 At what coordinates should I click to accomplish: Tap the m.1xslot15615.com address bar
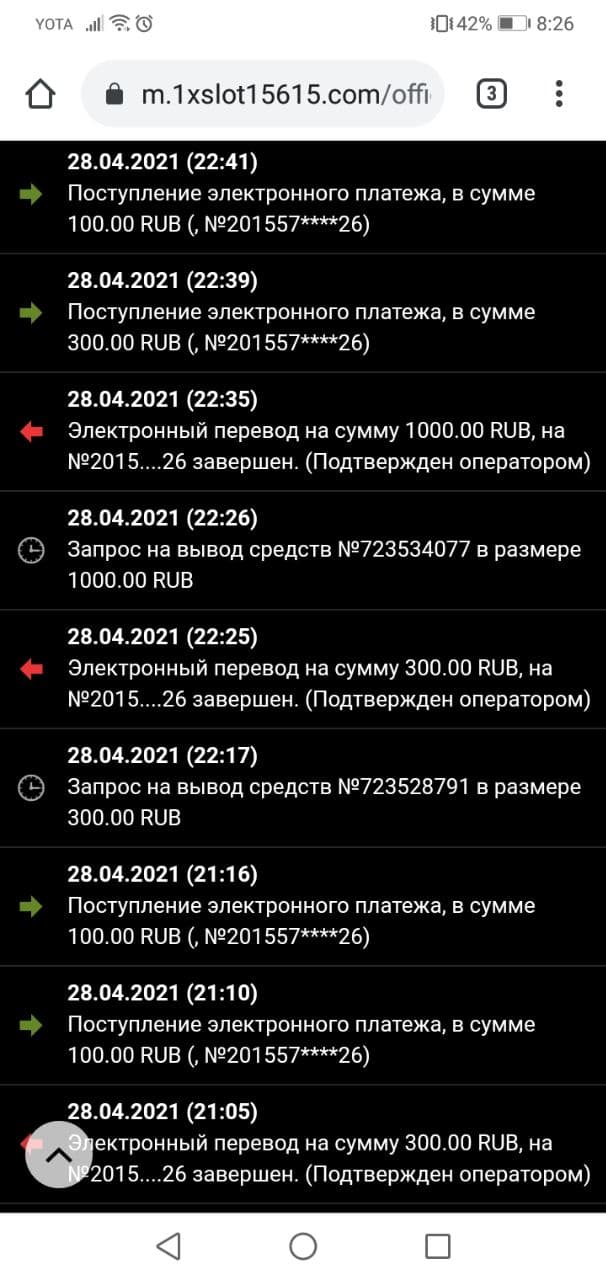click(263, 94)
